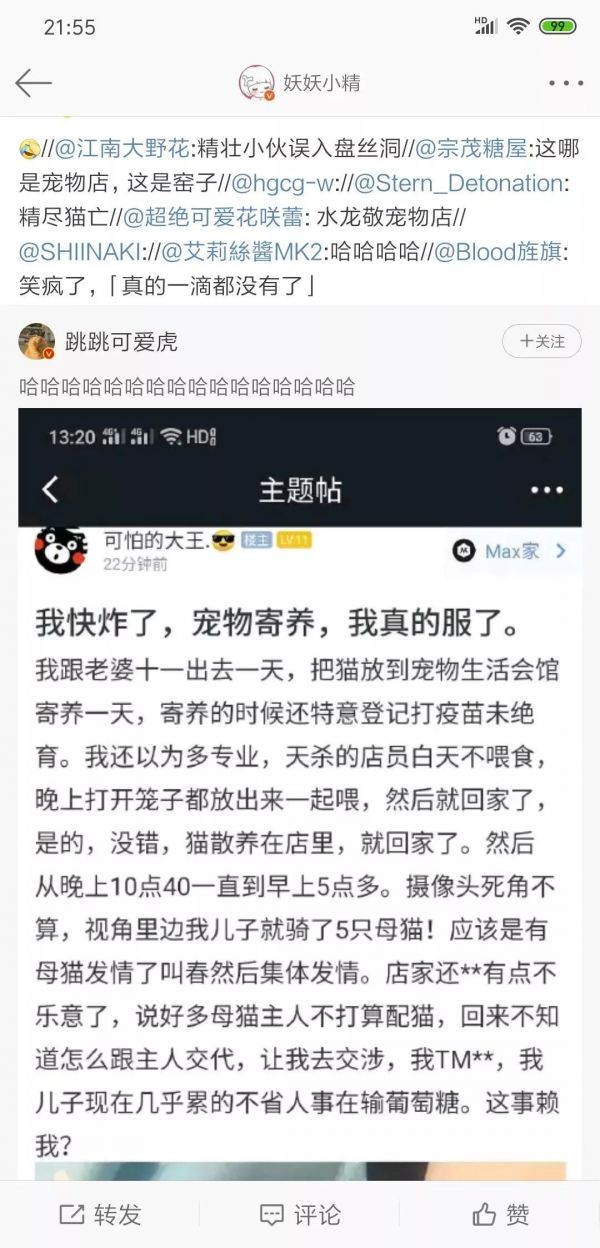Open 妖妖小精's profile from the title bar
The width and height of the screenshot is (600, 1248).
click(300, 83)
